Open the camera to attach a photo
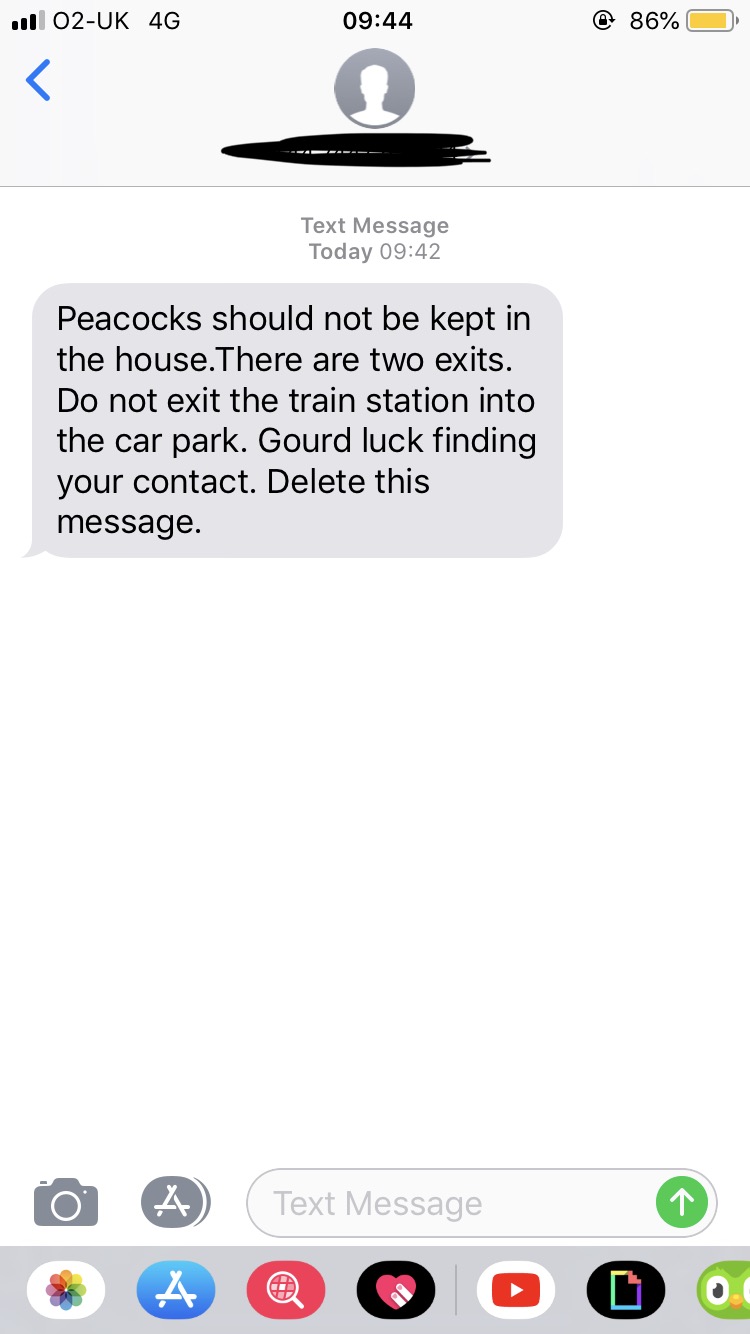 [66, 1202]
